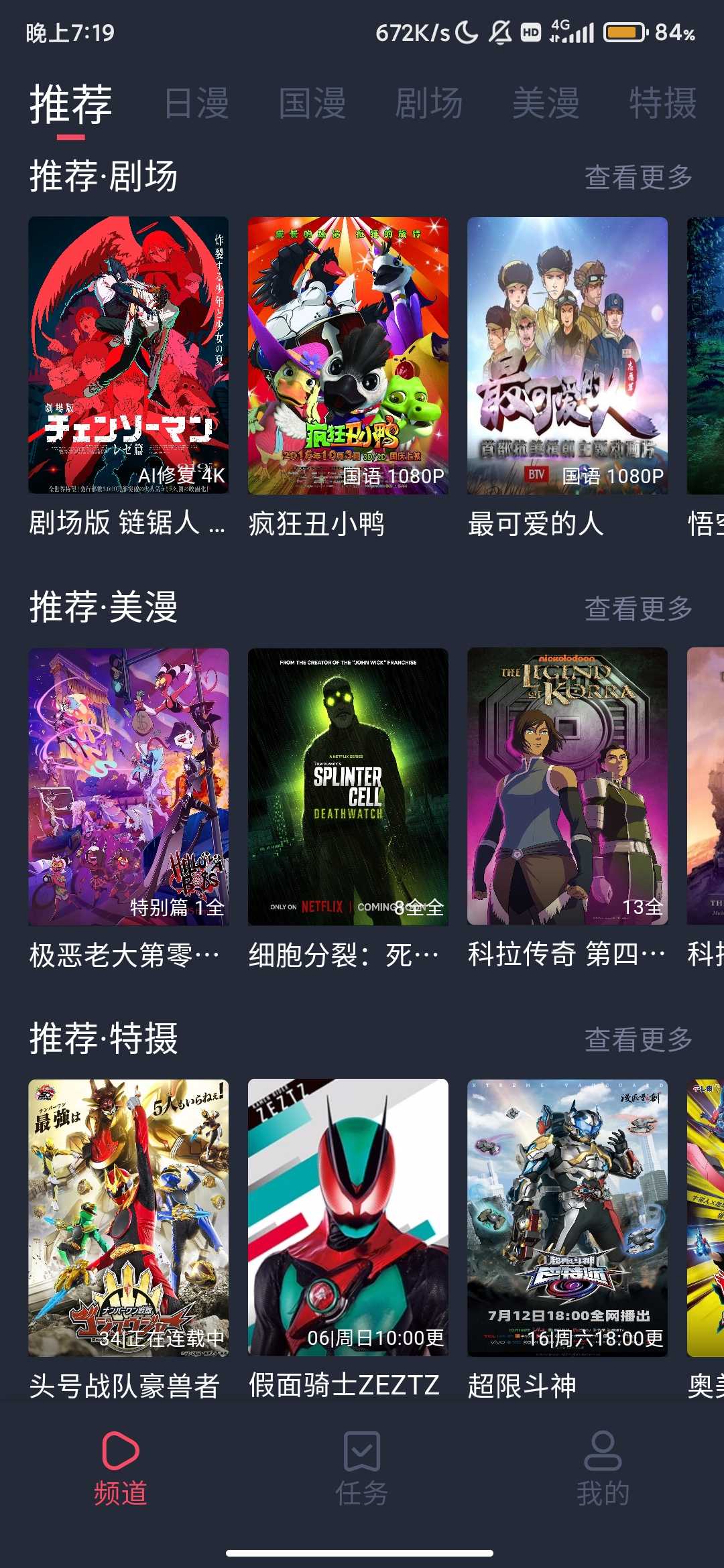Switch to the 国漫 tab
724x1568 pixels.
(312, 104)
